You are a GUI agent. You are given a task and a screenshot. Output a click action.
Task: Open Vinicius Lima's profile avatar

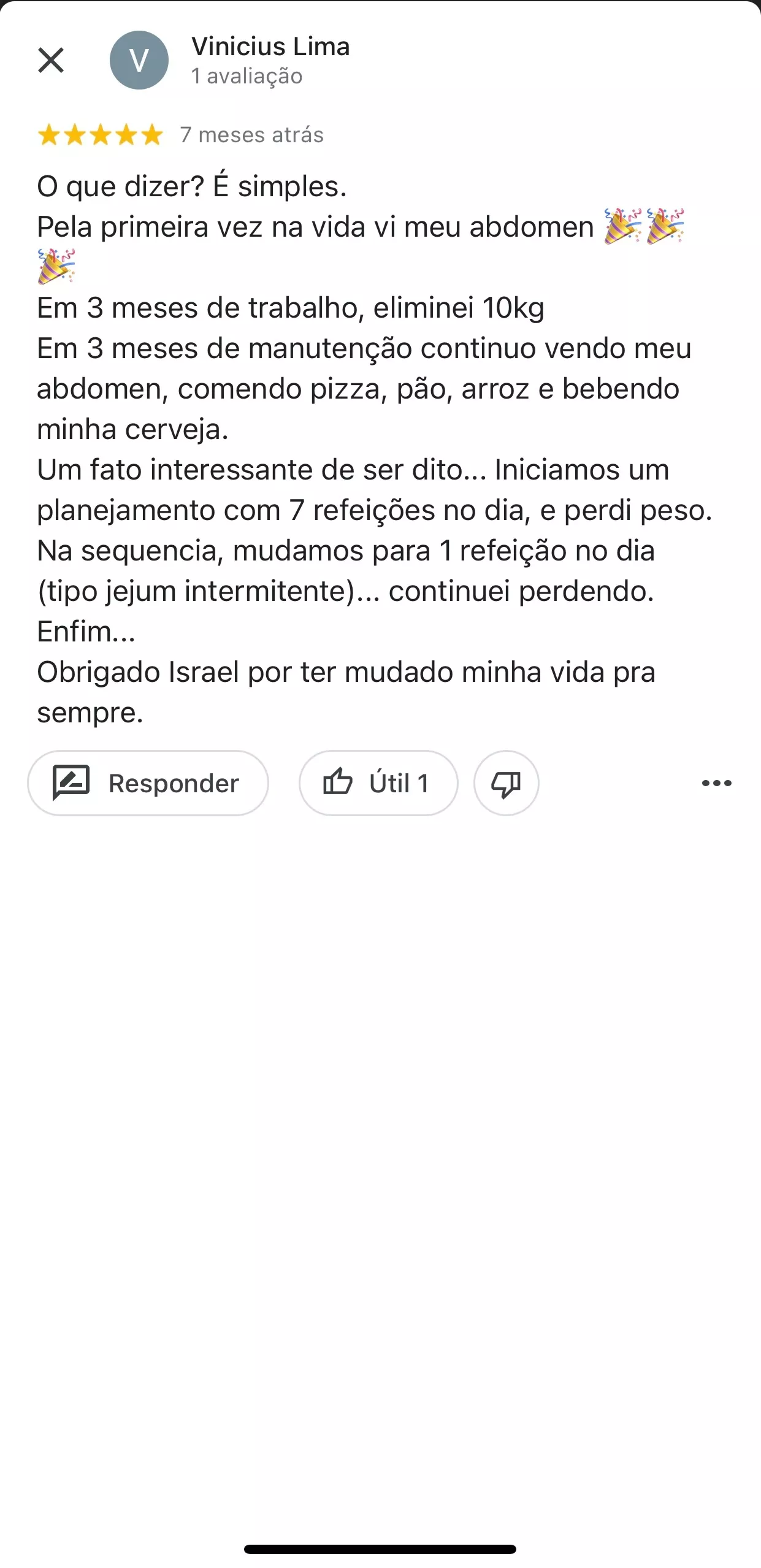click(x=139, y=60)
